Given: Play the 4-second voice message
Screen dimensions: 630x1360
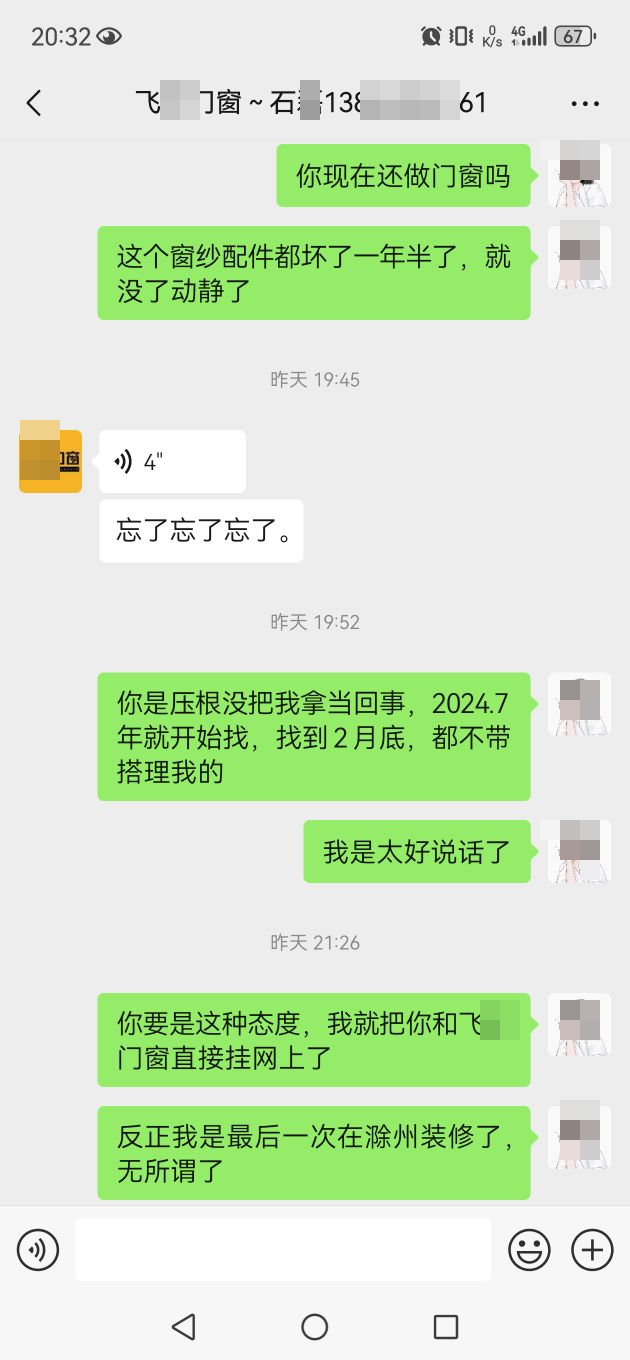Looking at the screenshot, I should click(x=172, y=462).
